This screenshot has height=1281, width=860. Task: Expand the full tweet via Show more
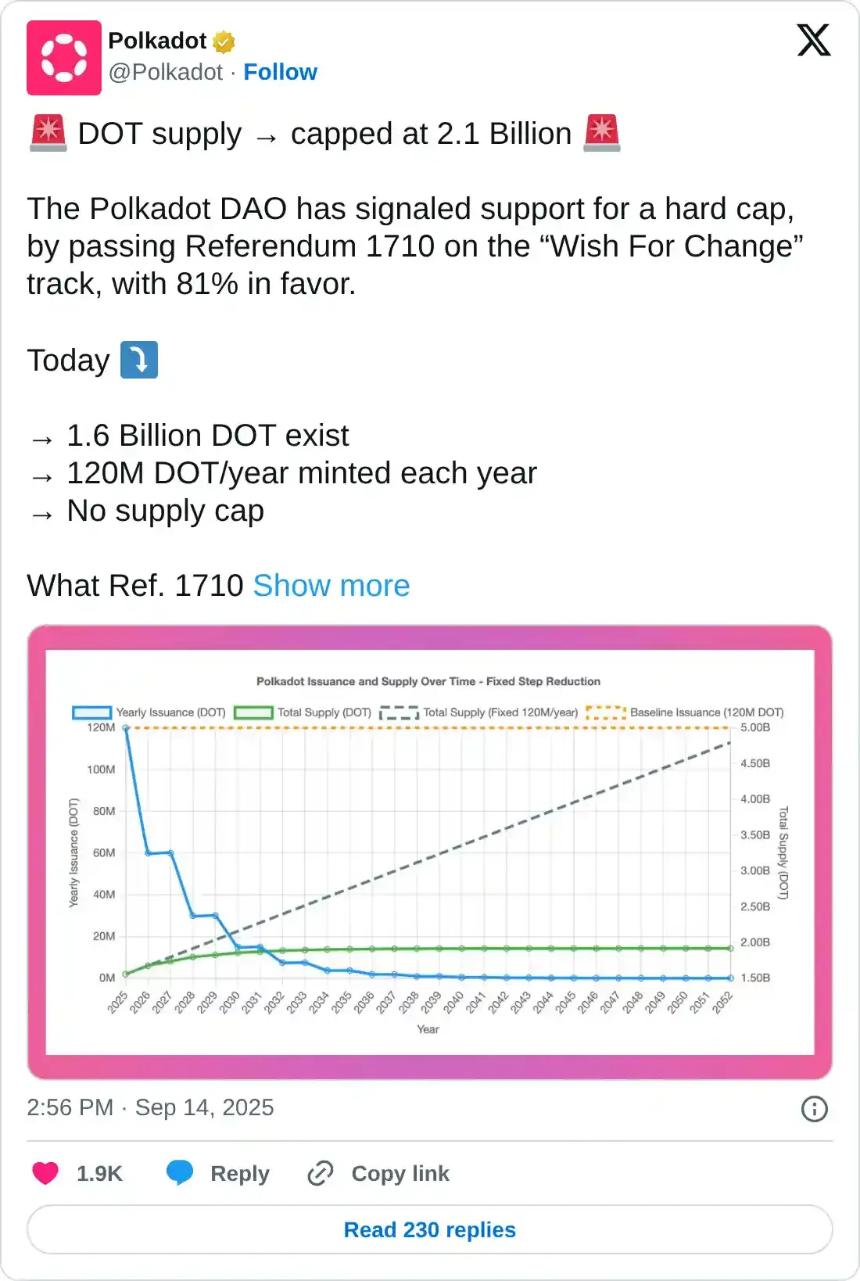(x=331, y=585)
